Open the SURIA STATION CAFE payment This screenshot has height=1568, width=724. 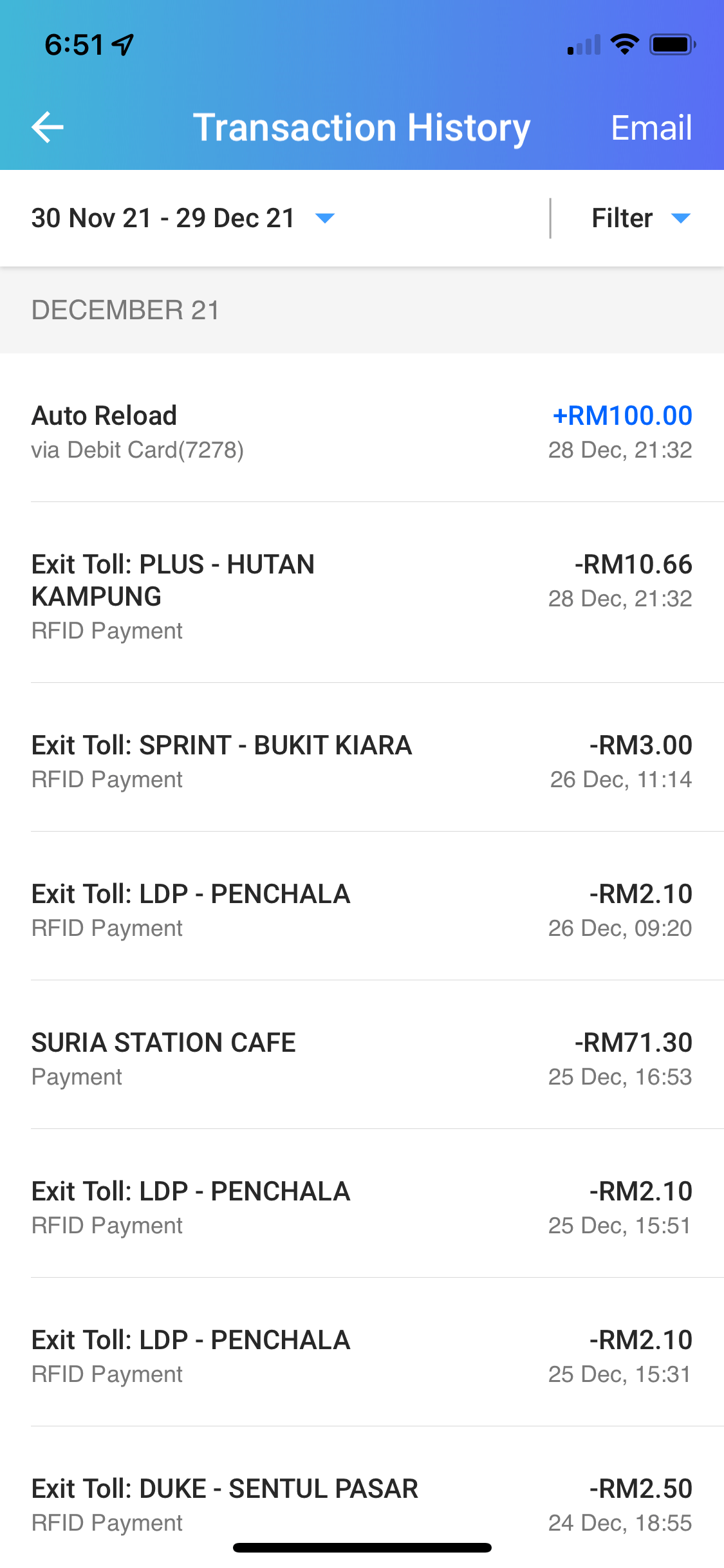coord(362,1059)
